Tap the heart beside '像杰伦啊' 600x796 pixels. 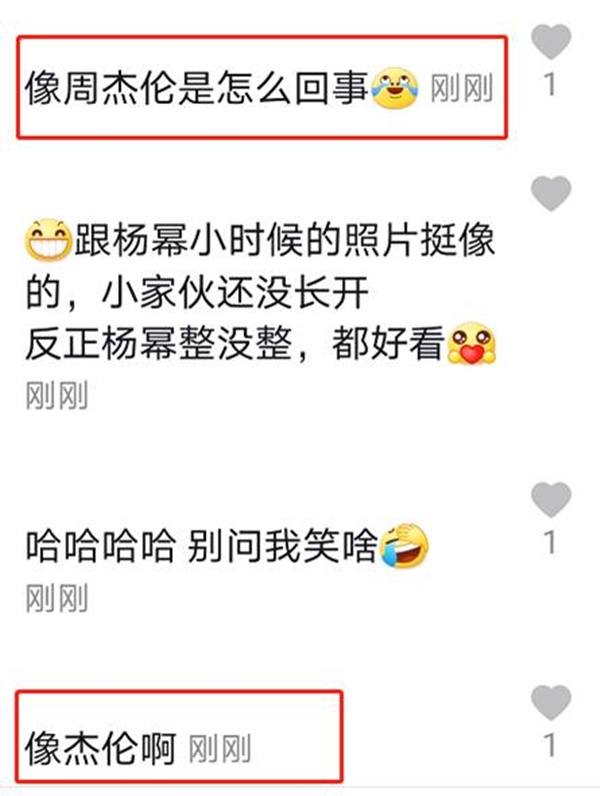pyautogui.click(x=550, y=703)
